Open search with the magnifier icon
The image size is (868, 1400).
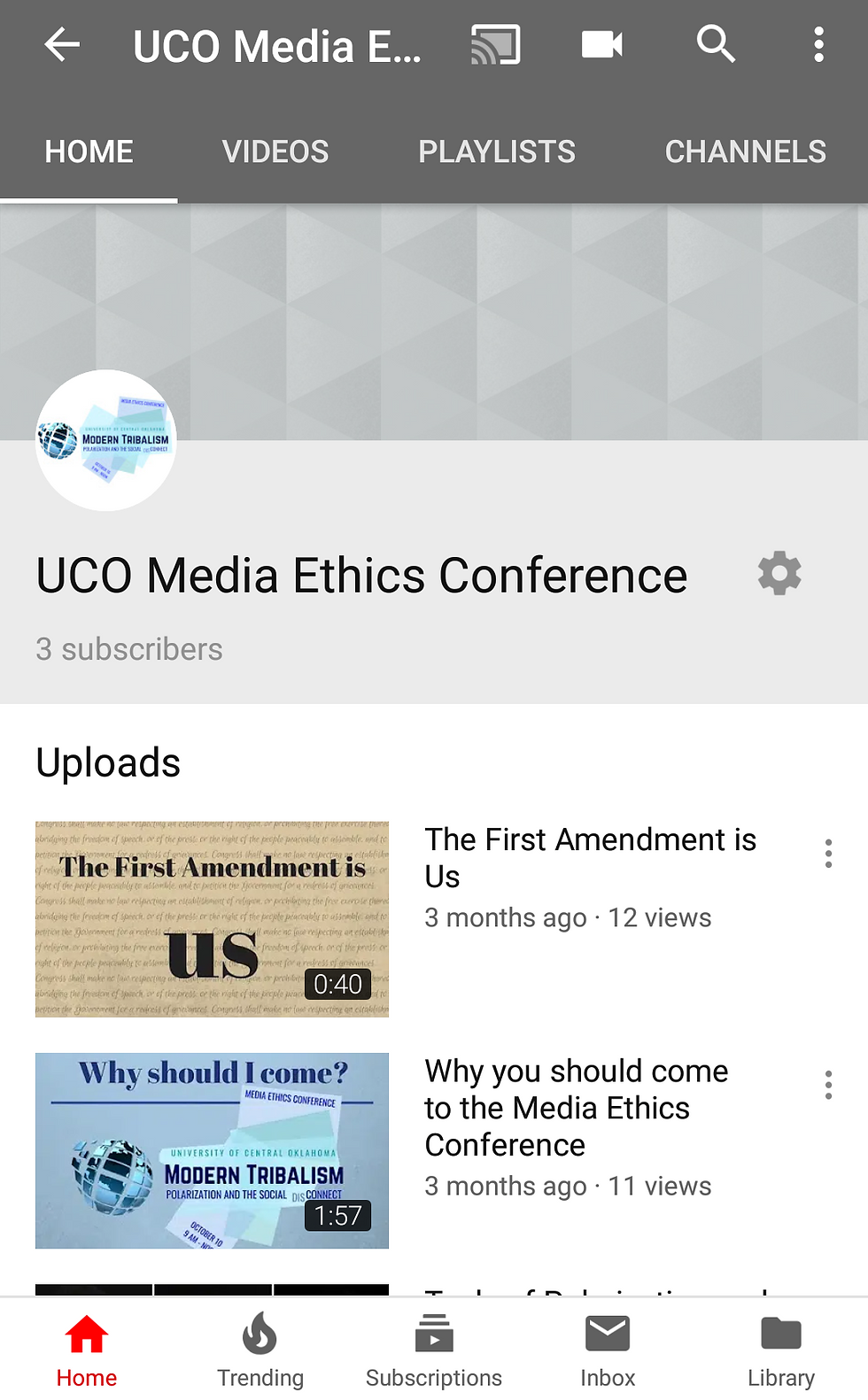point(715,44)
